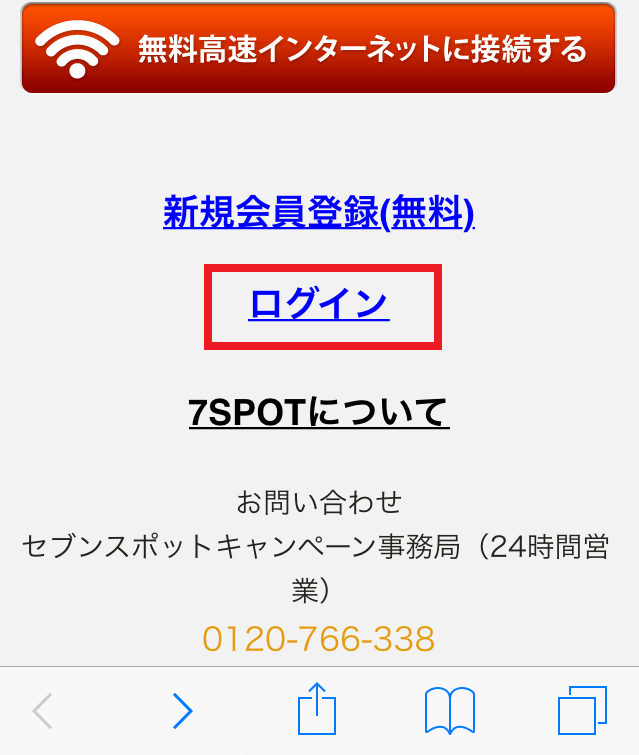Tap the 無料高速インターネットに接続する button

318,48
